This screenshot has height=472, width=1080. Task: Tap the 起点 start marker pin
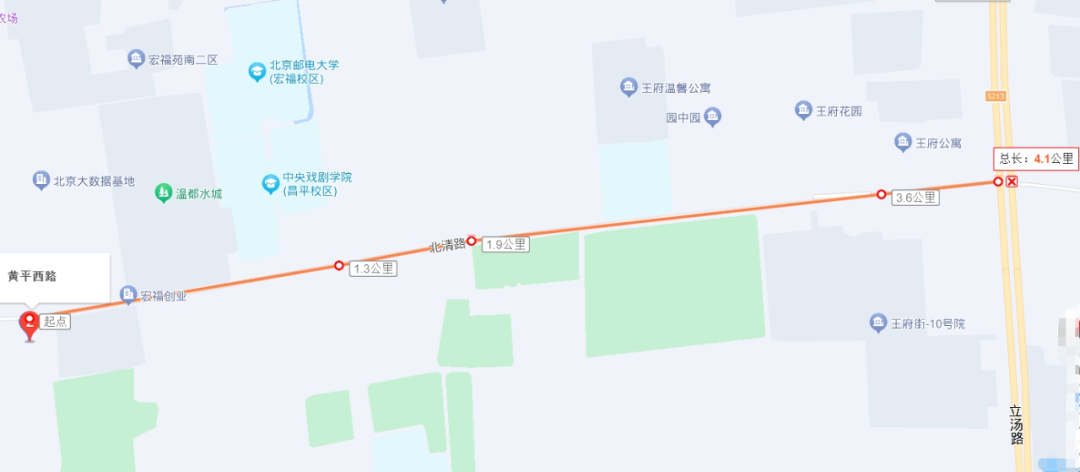click(x=30, y=324)
